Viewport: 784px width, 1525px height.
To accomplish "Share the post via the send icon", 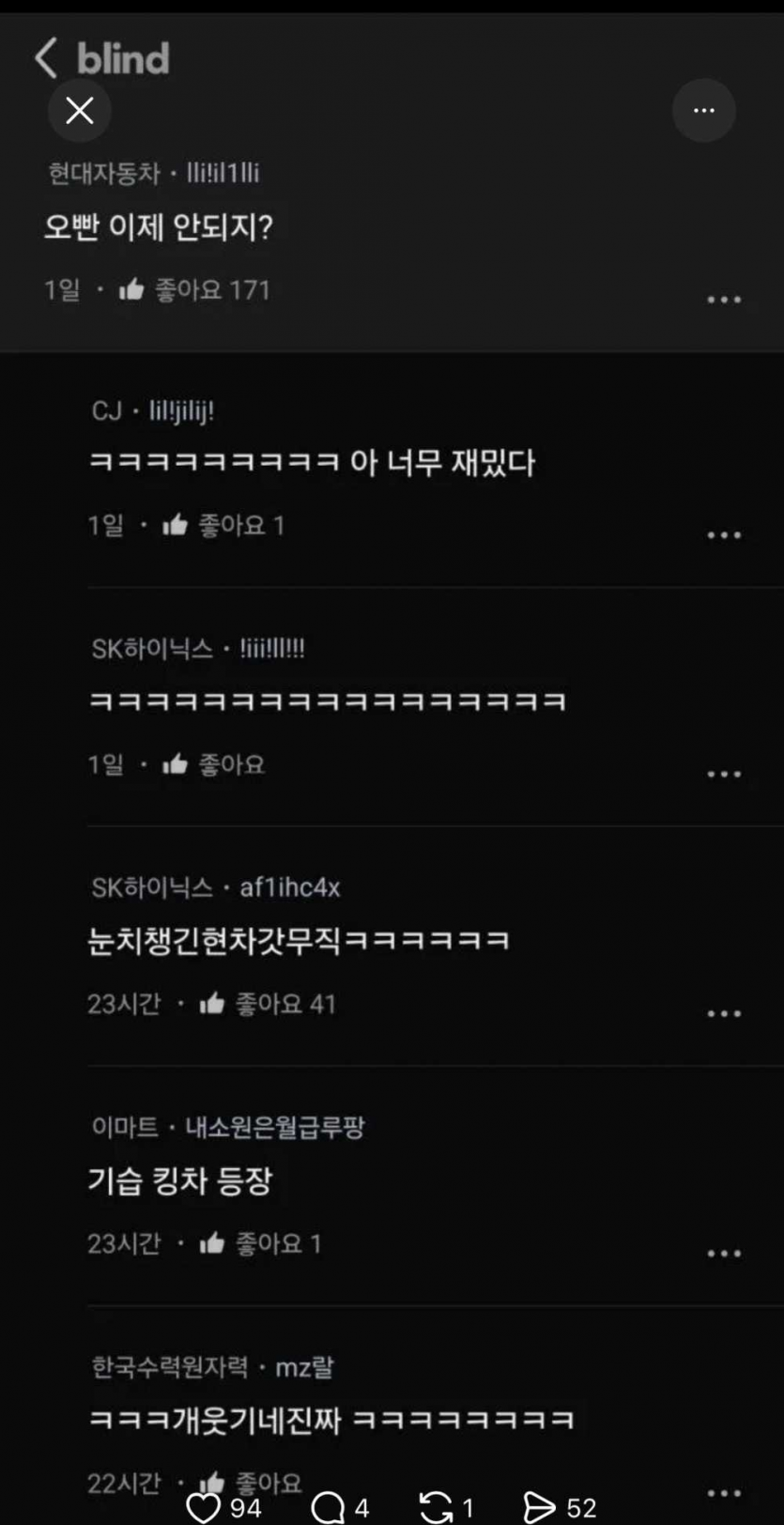I will [540, 1506].
